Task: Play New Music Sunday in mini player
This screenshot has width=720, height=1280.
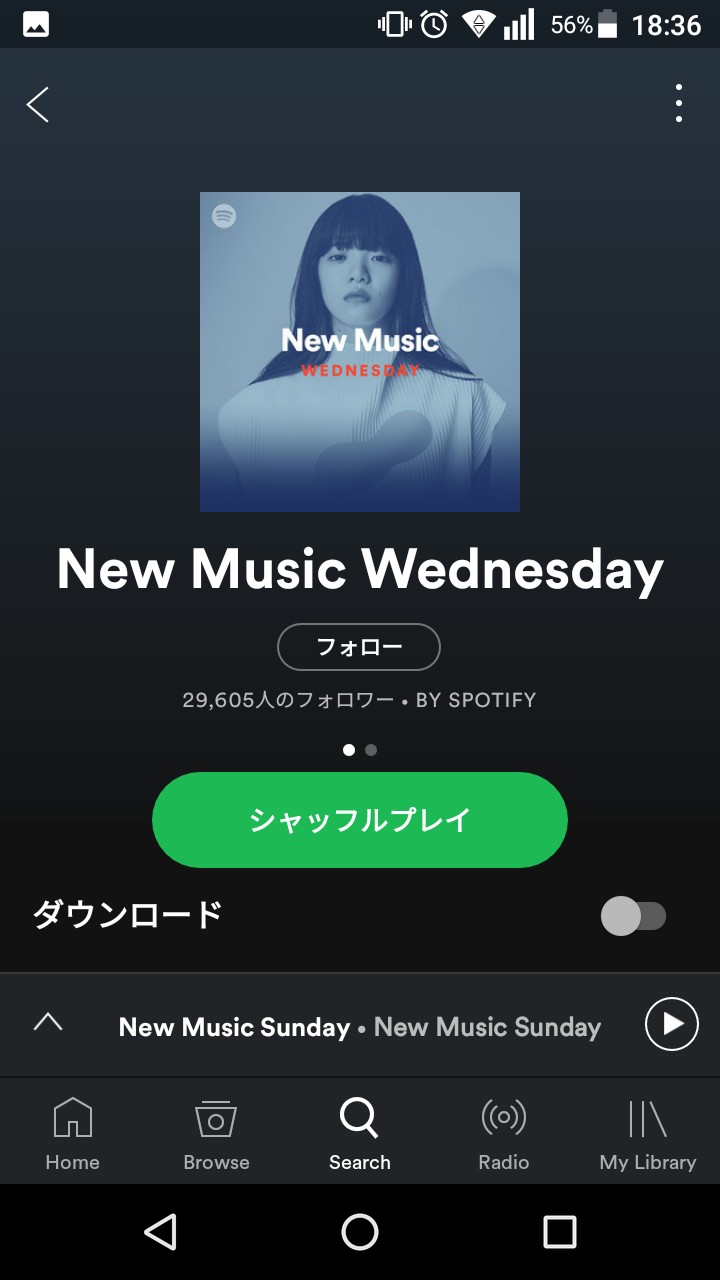Action: (671, 1024)
